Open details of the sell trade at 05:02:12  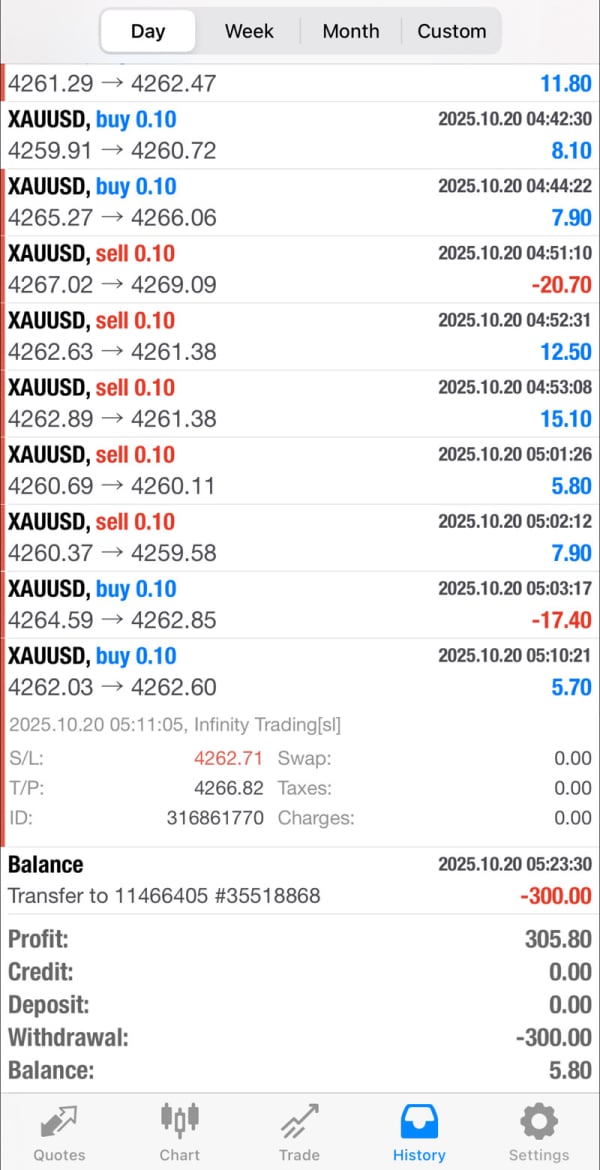[x=300, y=537]
